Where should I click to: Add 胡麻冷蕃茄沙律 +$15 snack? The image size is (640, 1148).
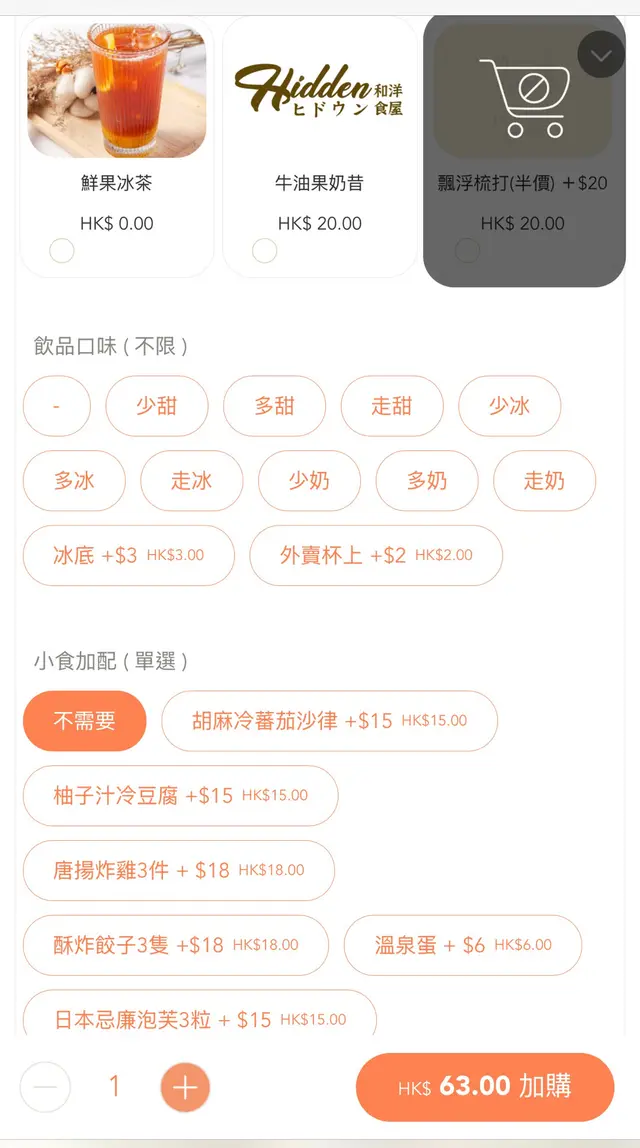point(329,720)
